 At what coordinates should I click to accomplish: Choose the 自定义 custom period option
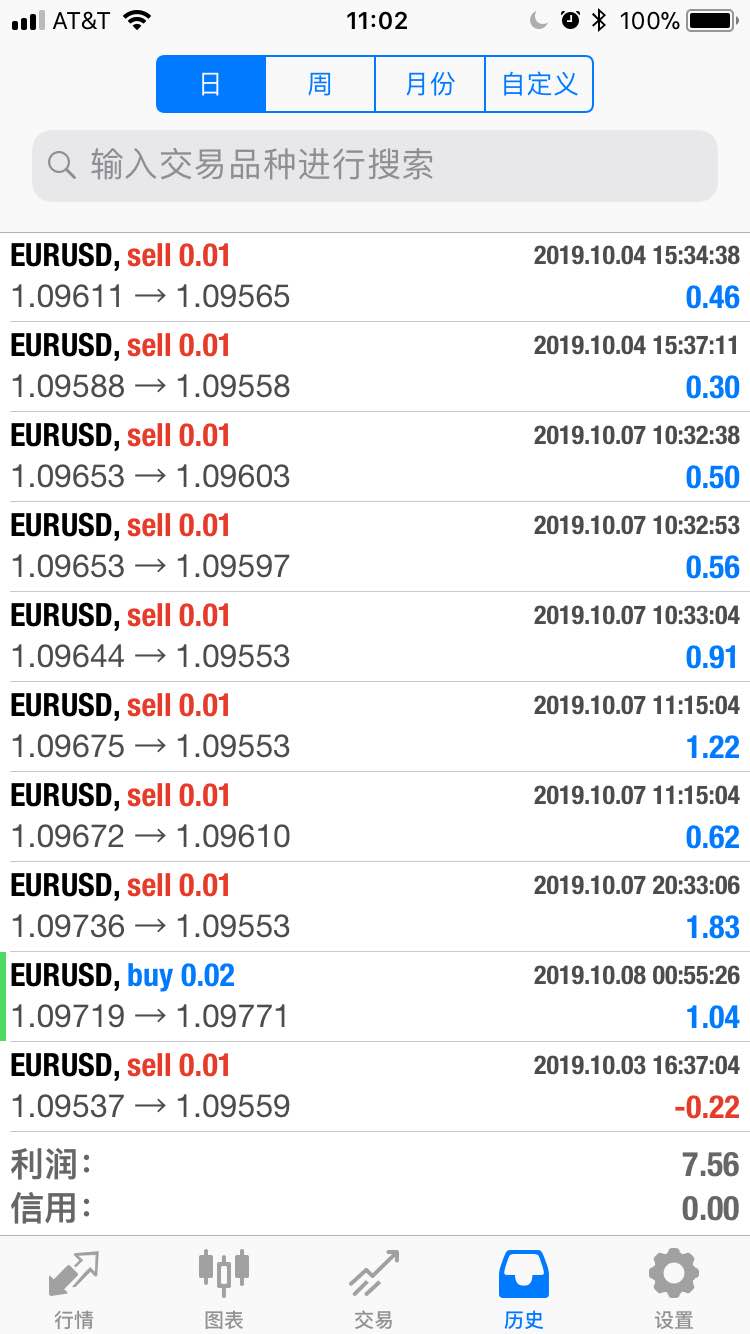[539, 84]
